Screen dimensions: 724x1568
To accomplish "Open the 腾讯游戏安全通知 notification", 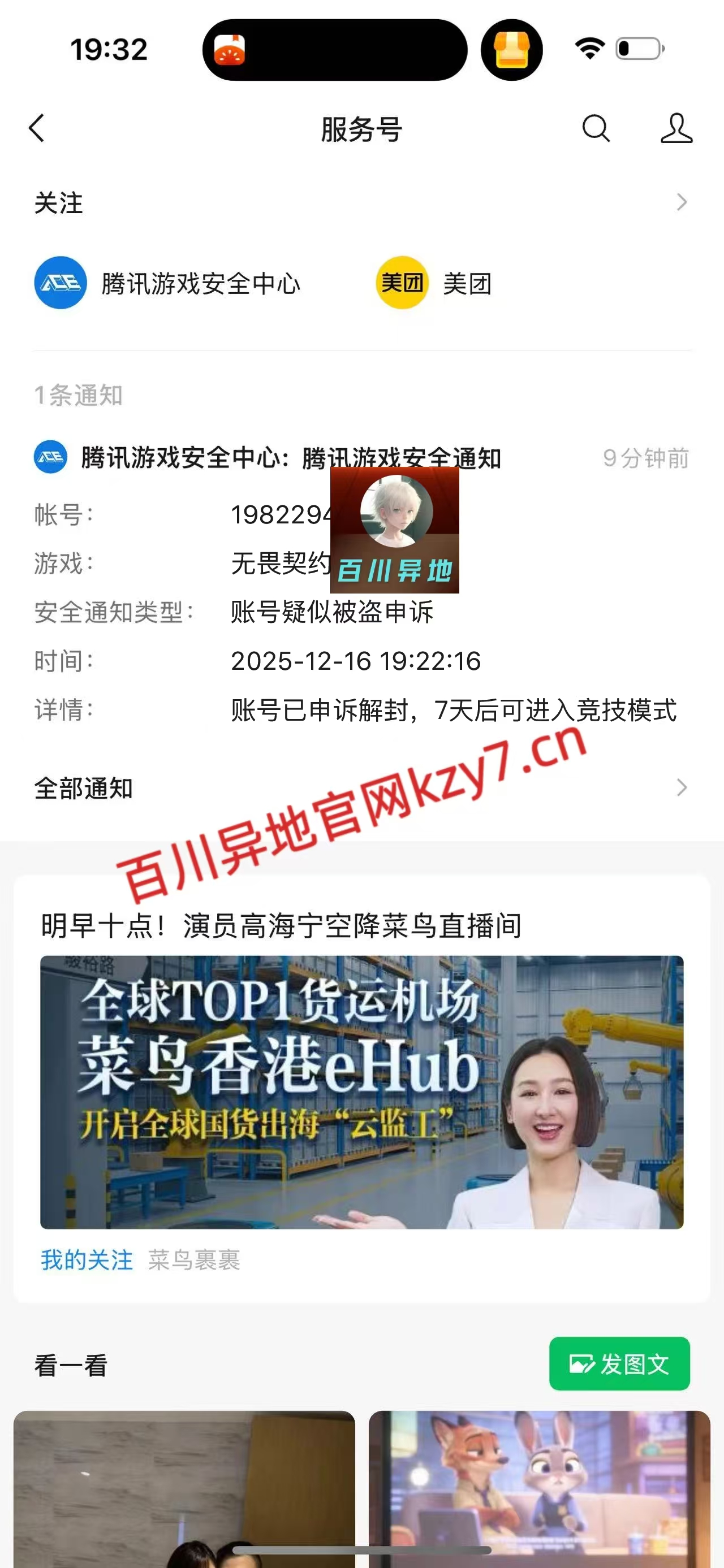I will [x=291, y=458].
